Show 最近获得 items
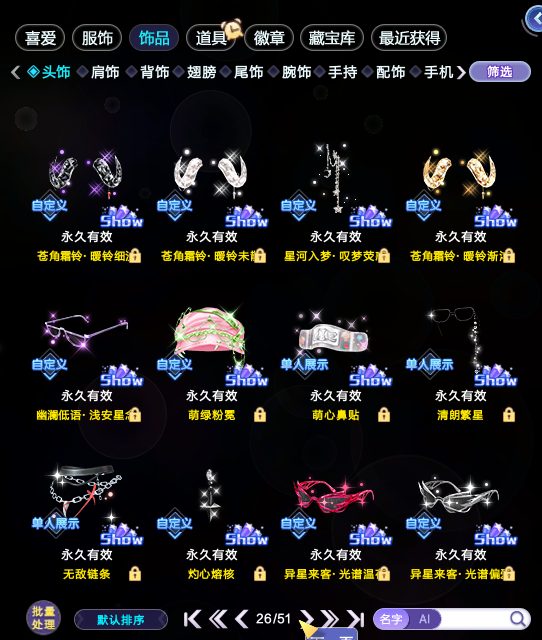This screenshot has height=640, width=542. coord(409,38)
